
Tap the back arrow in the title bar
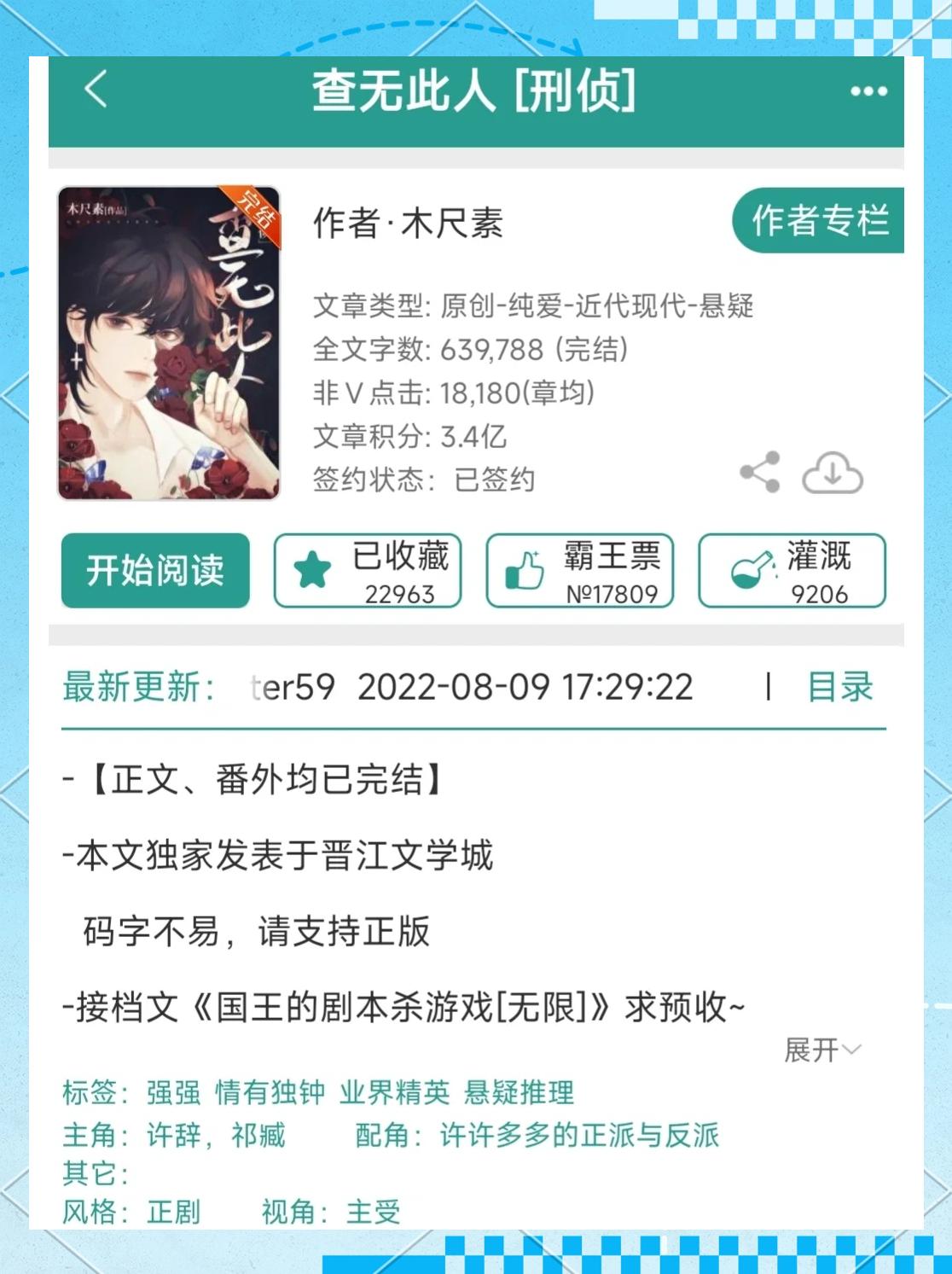pos(94,93)
